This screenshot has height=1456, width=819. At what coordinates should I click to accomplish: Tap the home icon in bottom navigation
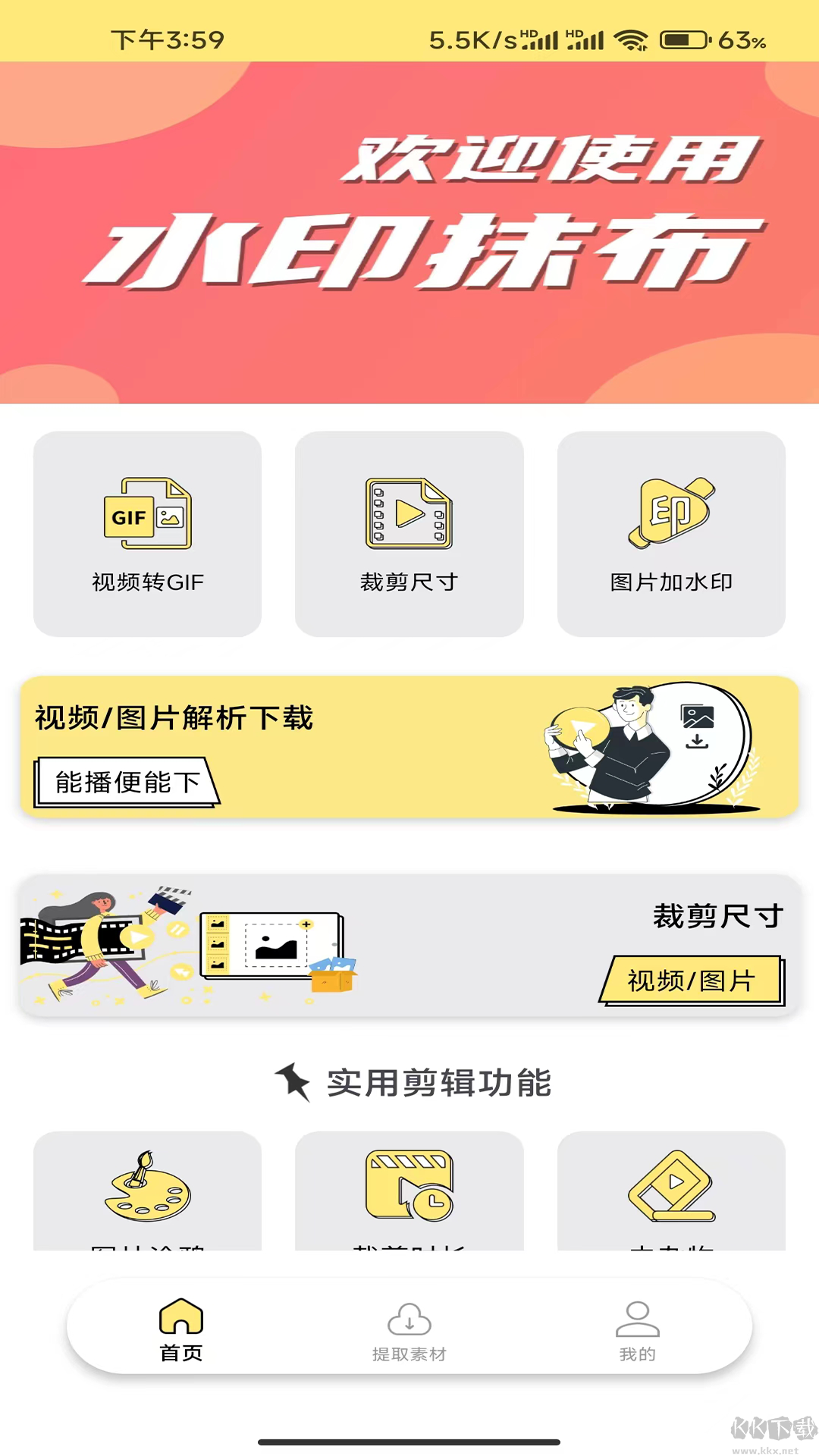[180, 1317]
